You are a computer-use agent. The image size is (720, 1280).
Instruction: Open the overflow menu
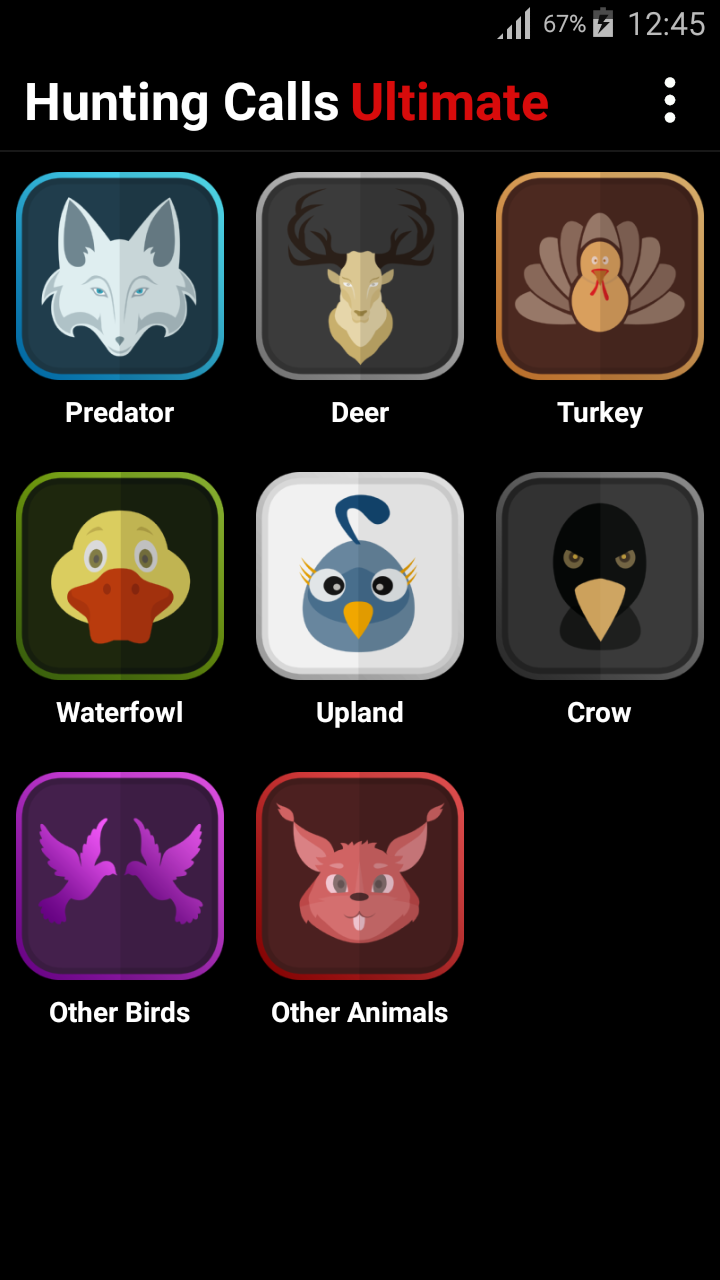tap(669, 101)
